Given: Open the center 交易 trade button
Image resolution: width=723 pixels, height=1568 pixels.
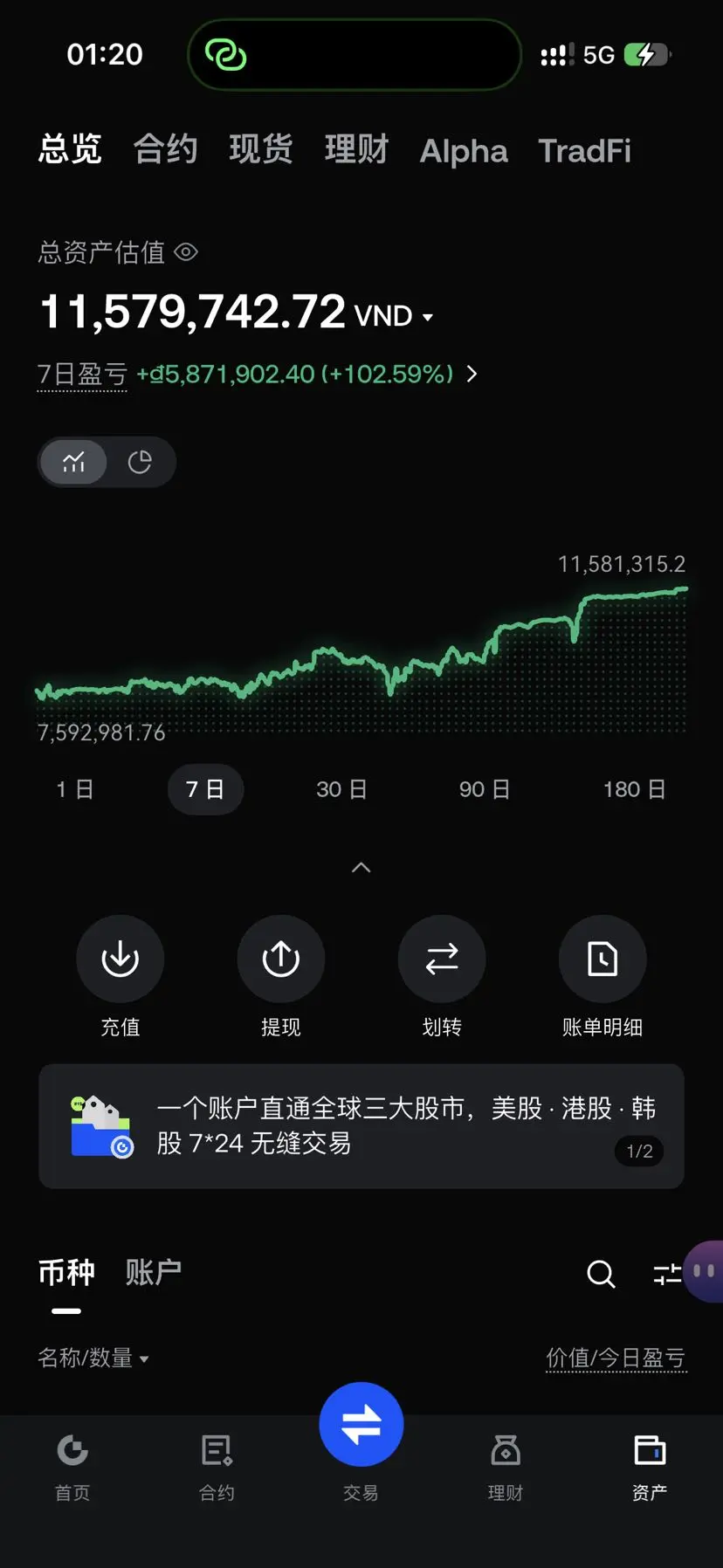Looking at the screenshot, I should pyautogui.click(x=361, y=1425).
